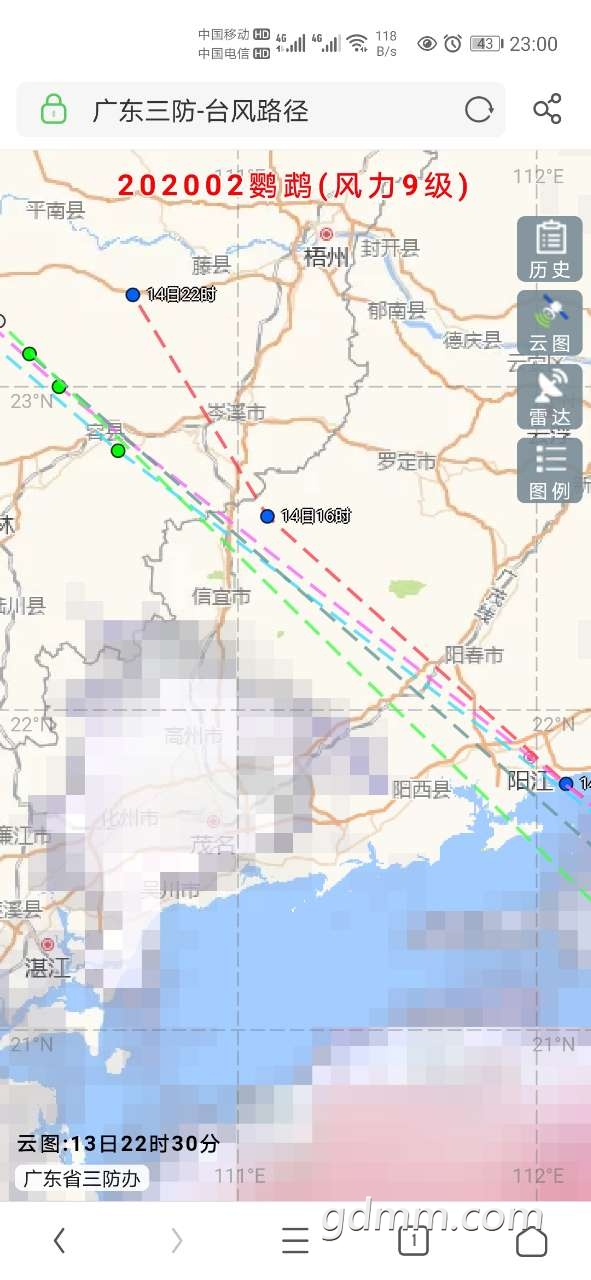This screenshot has height=1280, width=591.
Task: Open the 历史 typhoon history panel
Action: [550, 250]
